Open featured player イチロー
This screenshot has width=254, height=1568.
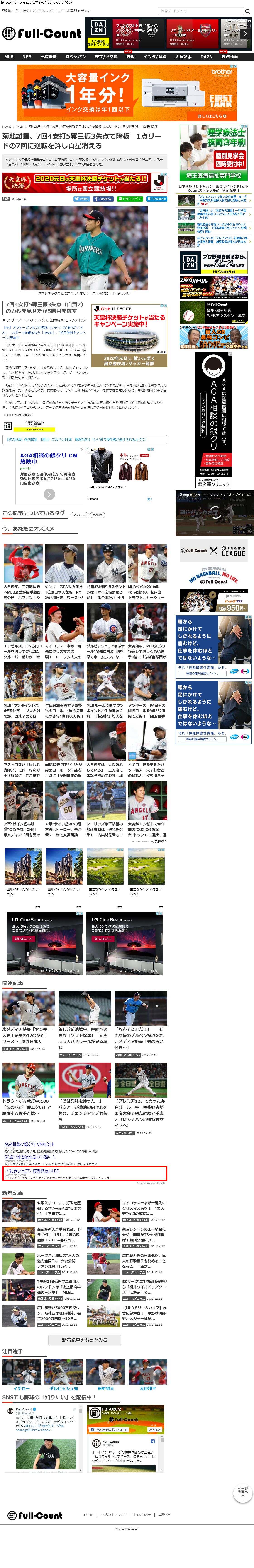[x=21, y=1383]
